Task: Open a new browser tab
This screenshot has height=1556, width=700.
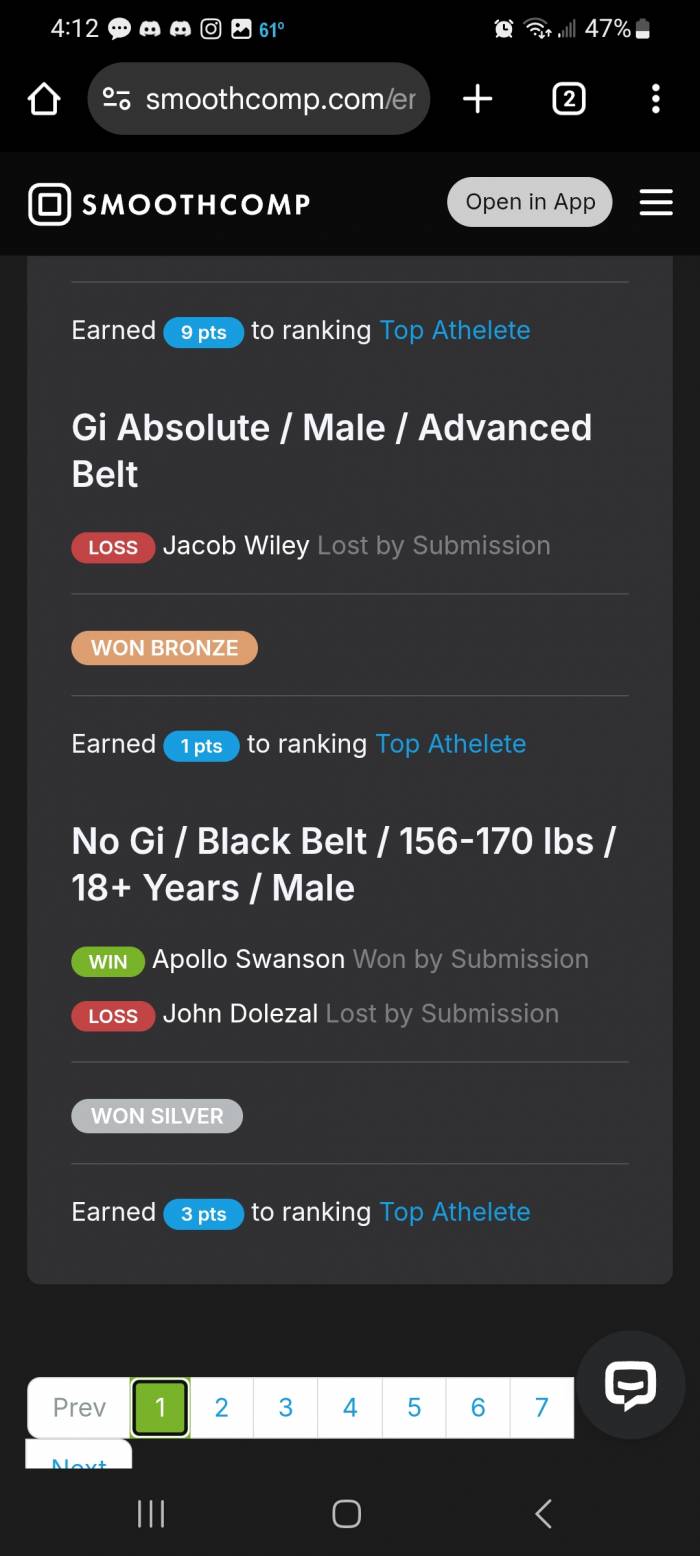Action: point(477,99)
